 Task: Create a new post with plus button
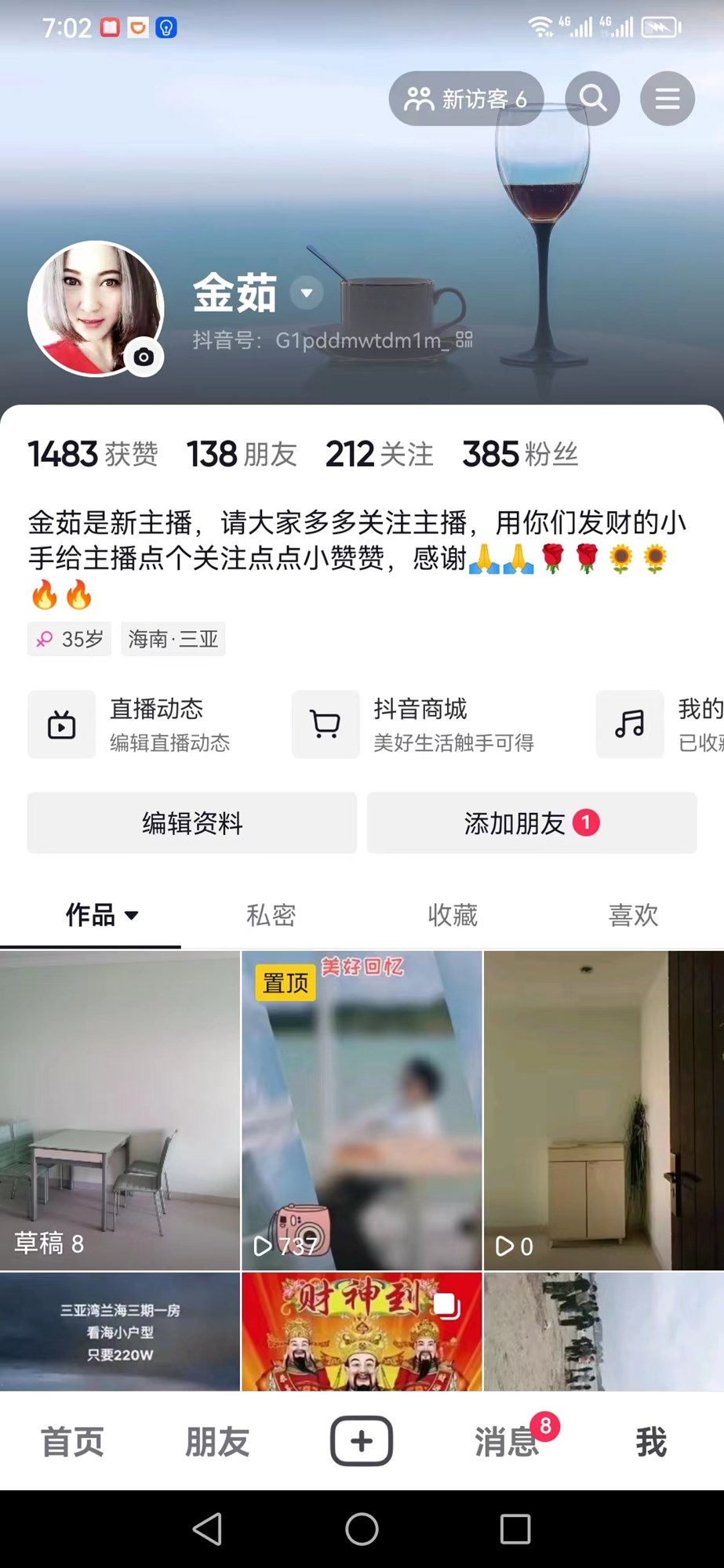(362, 1441)
